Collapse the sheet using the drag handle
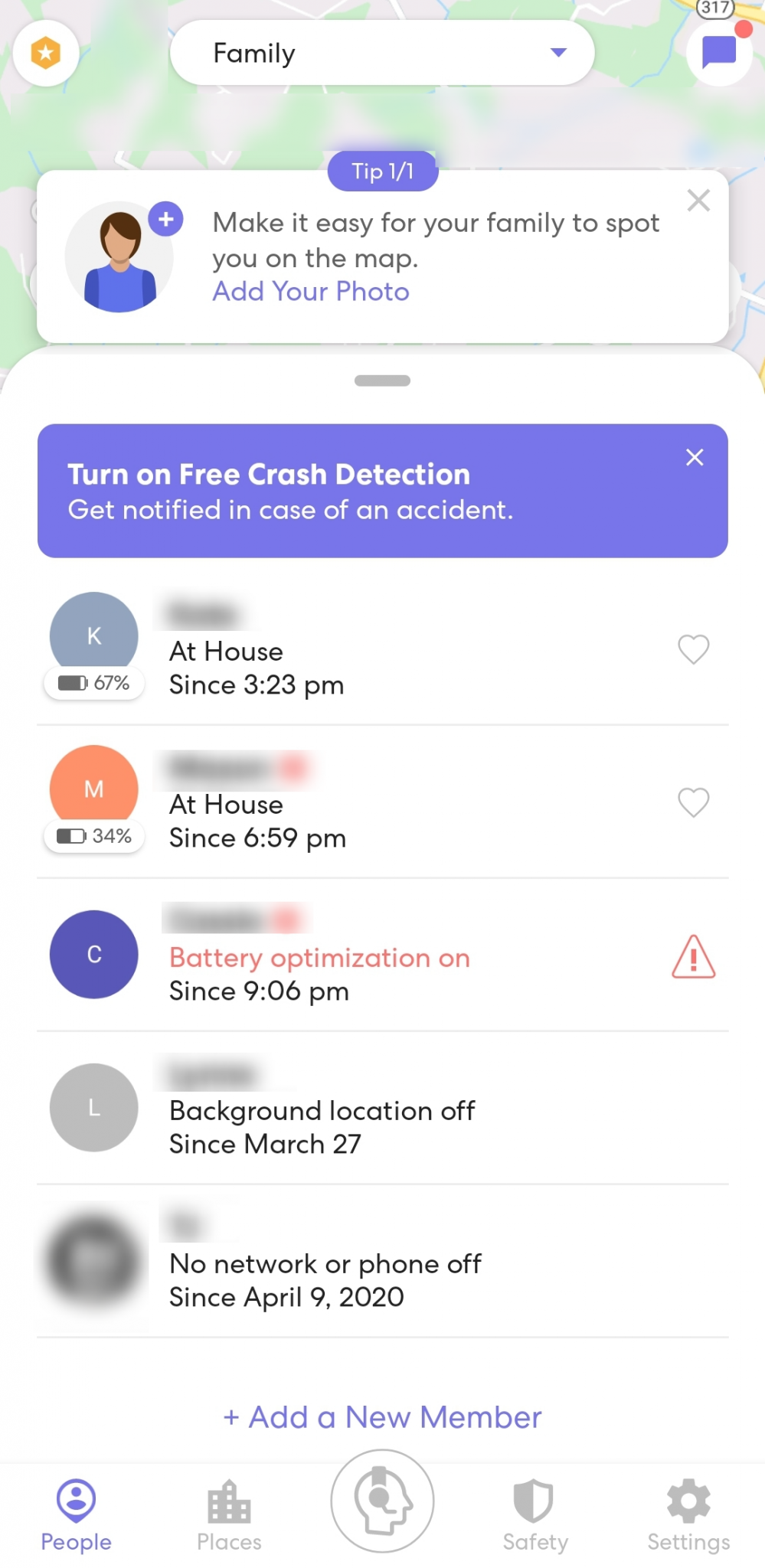This screenshot has height=1568, width=765. point(382,380)
